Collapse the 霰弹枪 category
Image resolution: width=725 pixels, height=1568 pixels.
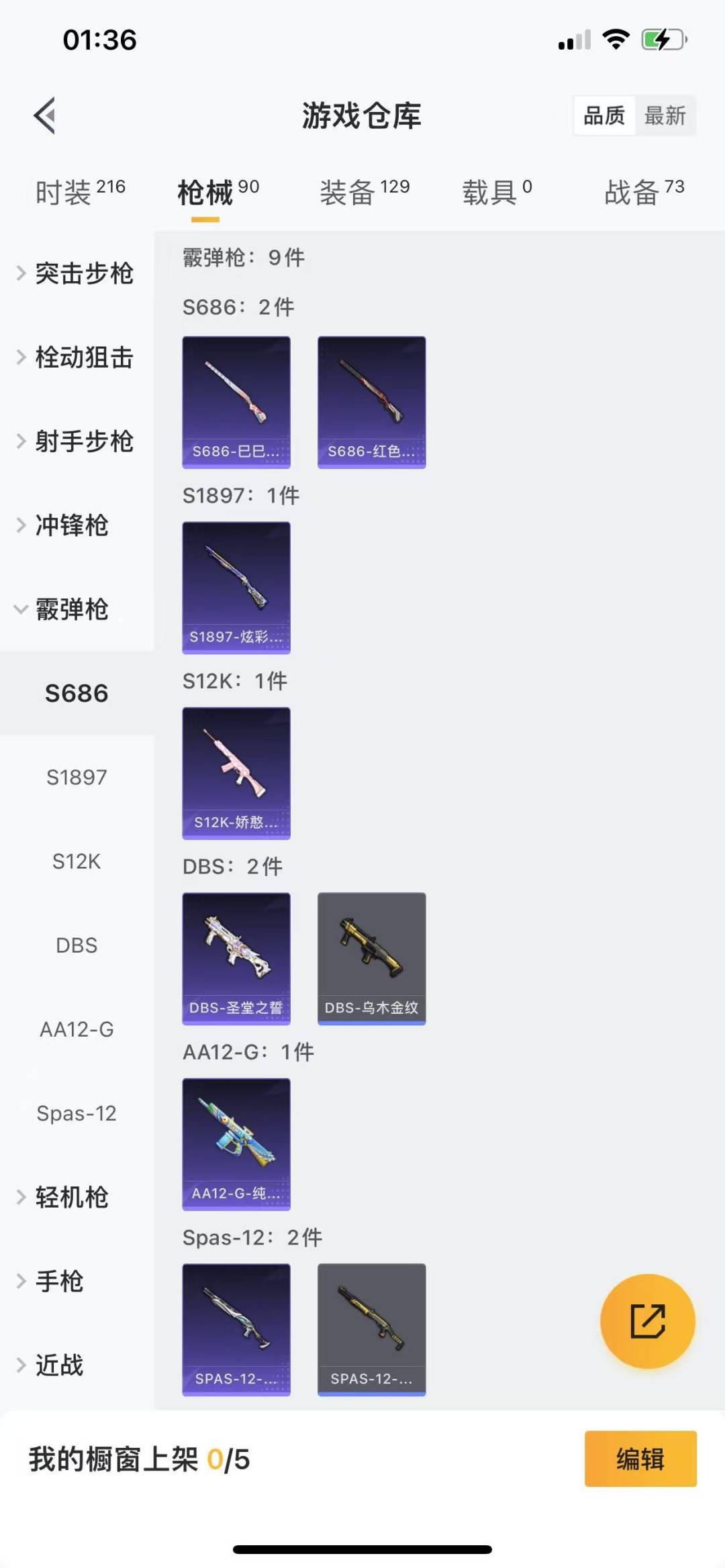click(x=71, y=609)
